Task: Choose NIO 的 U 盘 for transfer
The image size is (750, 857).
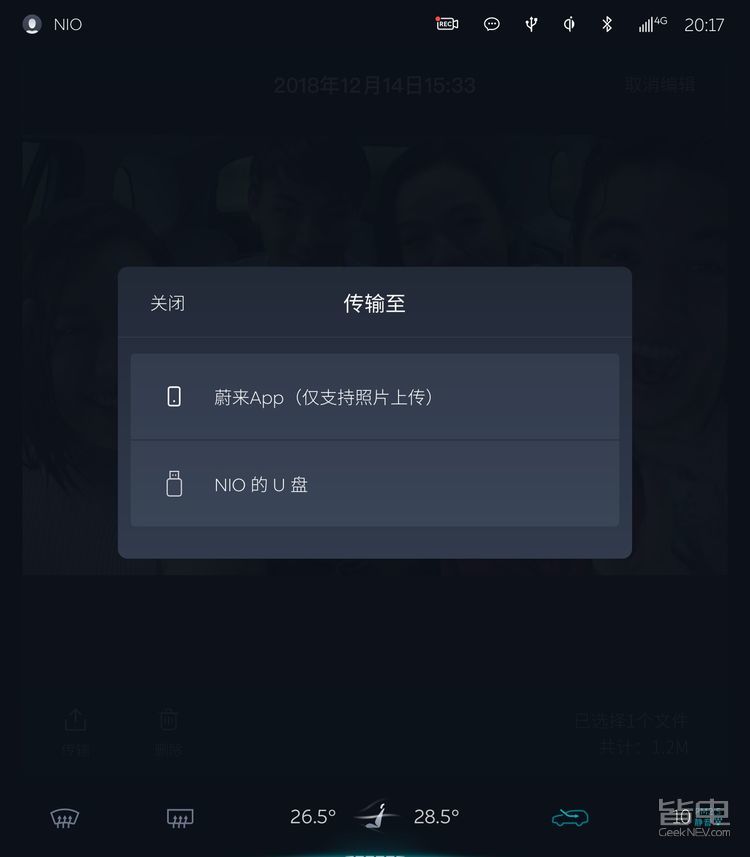Action: point(374,484)
